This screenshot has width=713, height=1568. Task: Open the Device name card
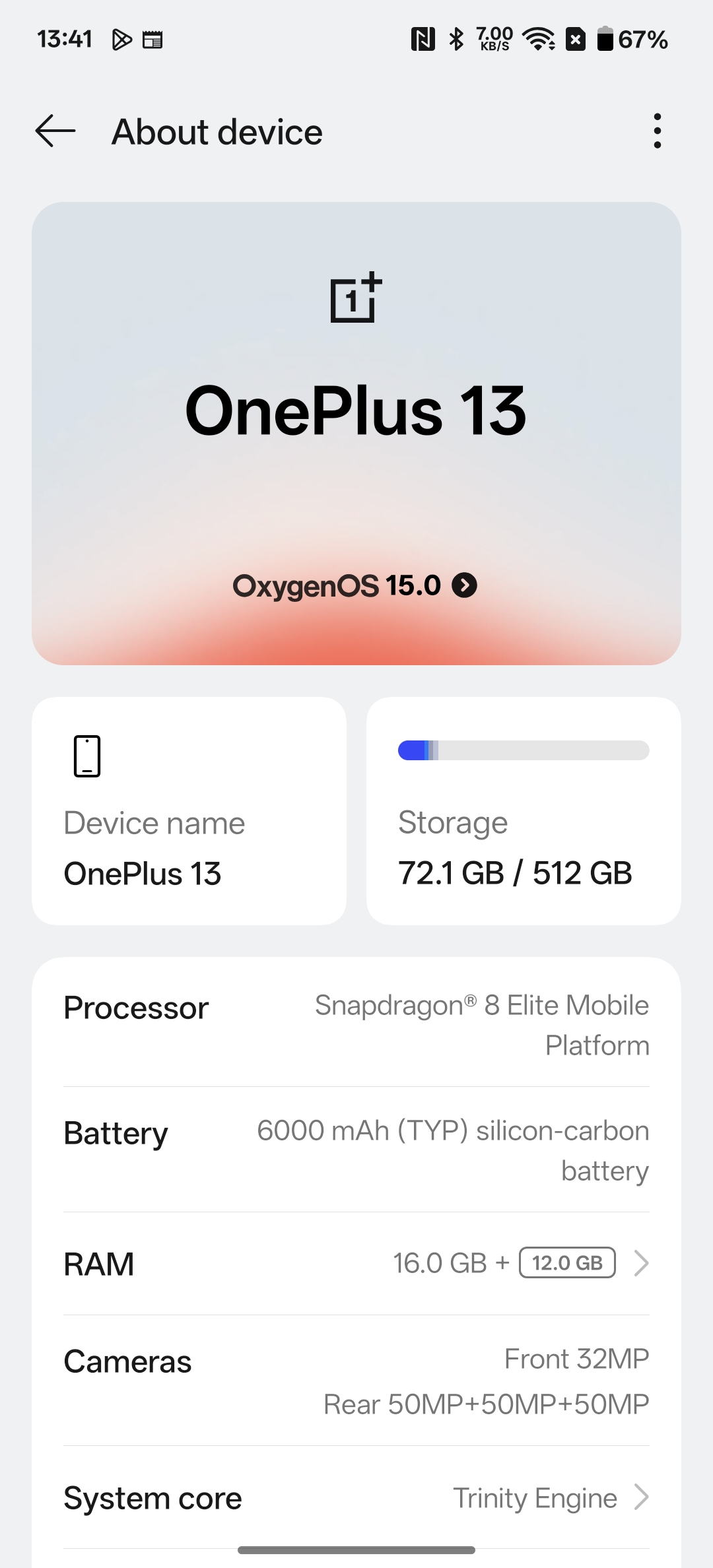point(189,810)
